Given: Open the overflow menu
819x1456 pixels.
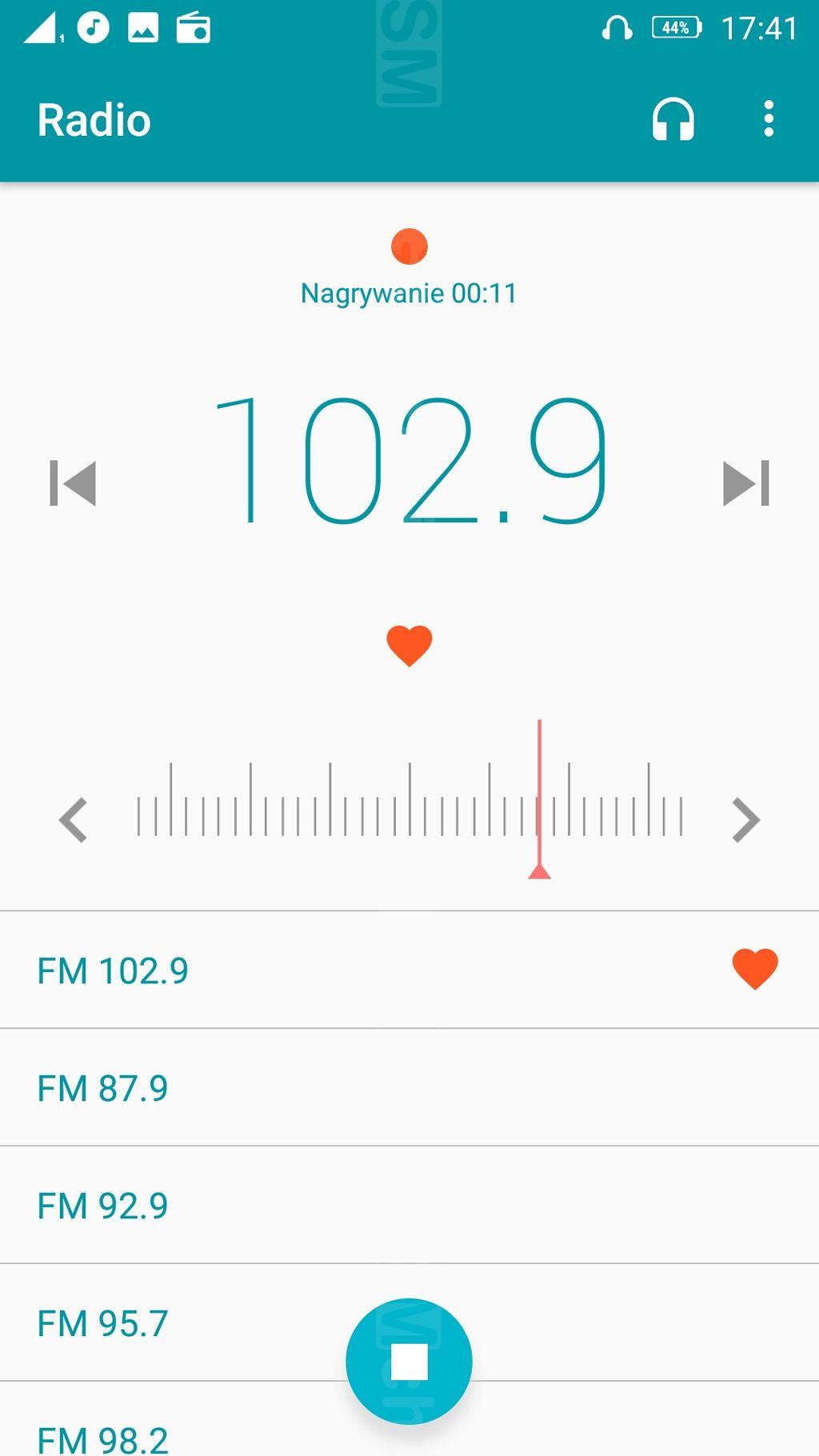Looking at the screenshot, I should tap(769, 119).
